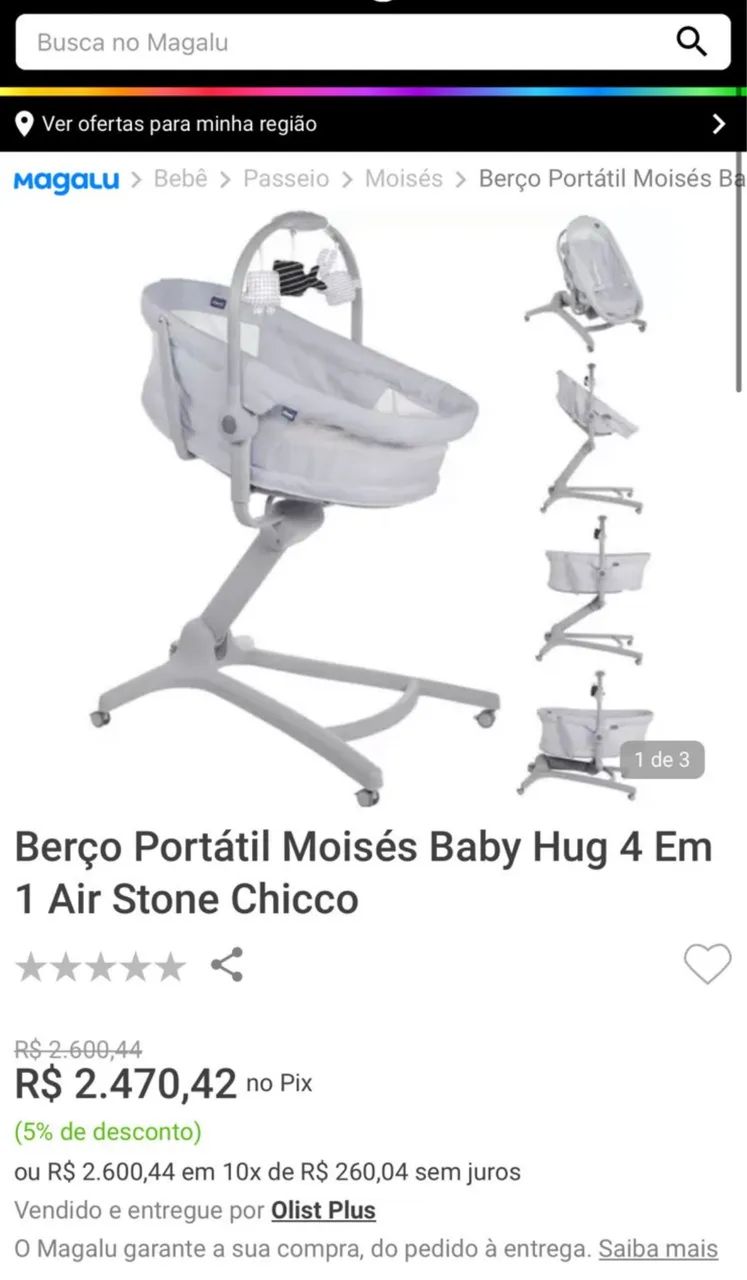The height and width of the screenshot is (1280, 747).
Task: Click the heart icon to favorite the product
Action: 708,963
